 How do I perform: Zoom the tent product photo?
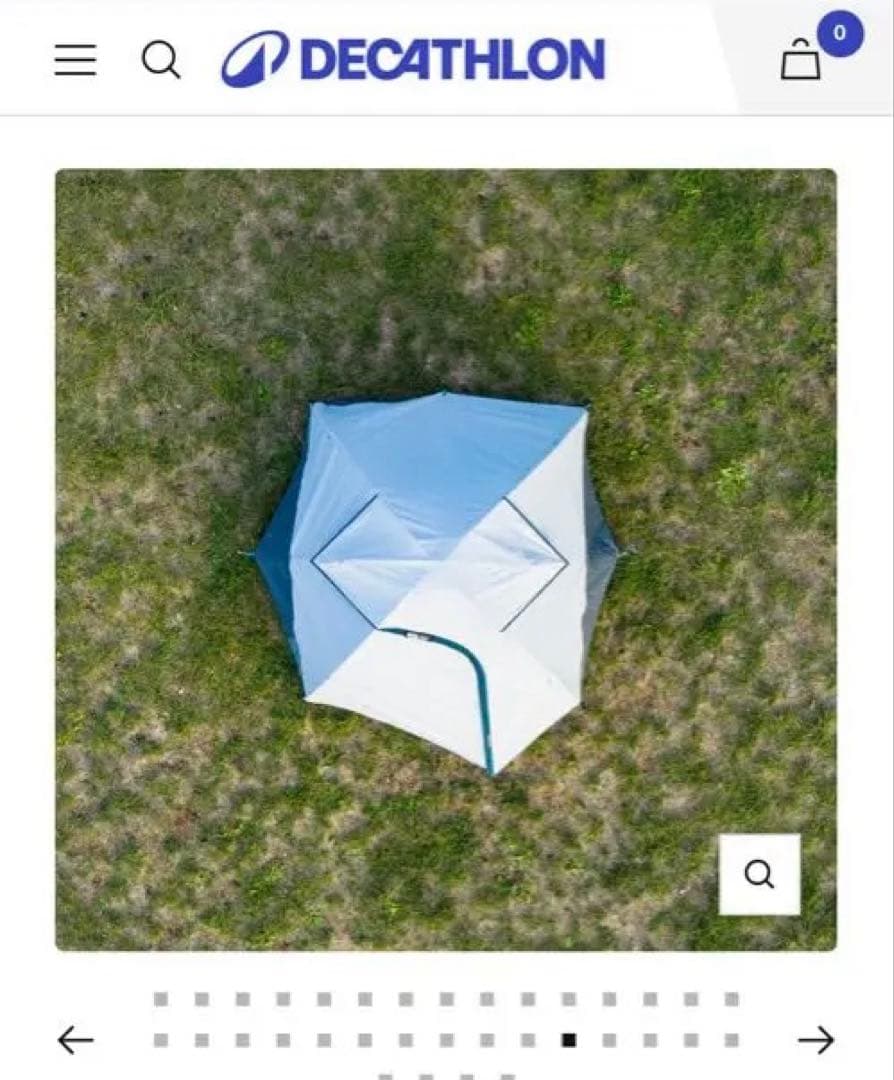[x=759, y=874]
